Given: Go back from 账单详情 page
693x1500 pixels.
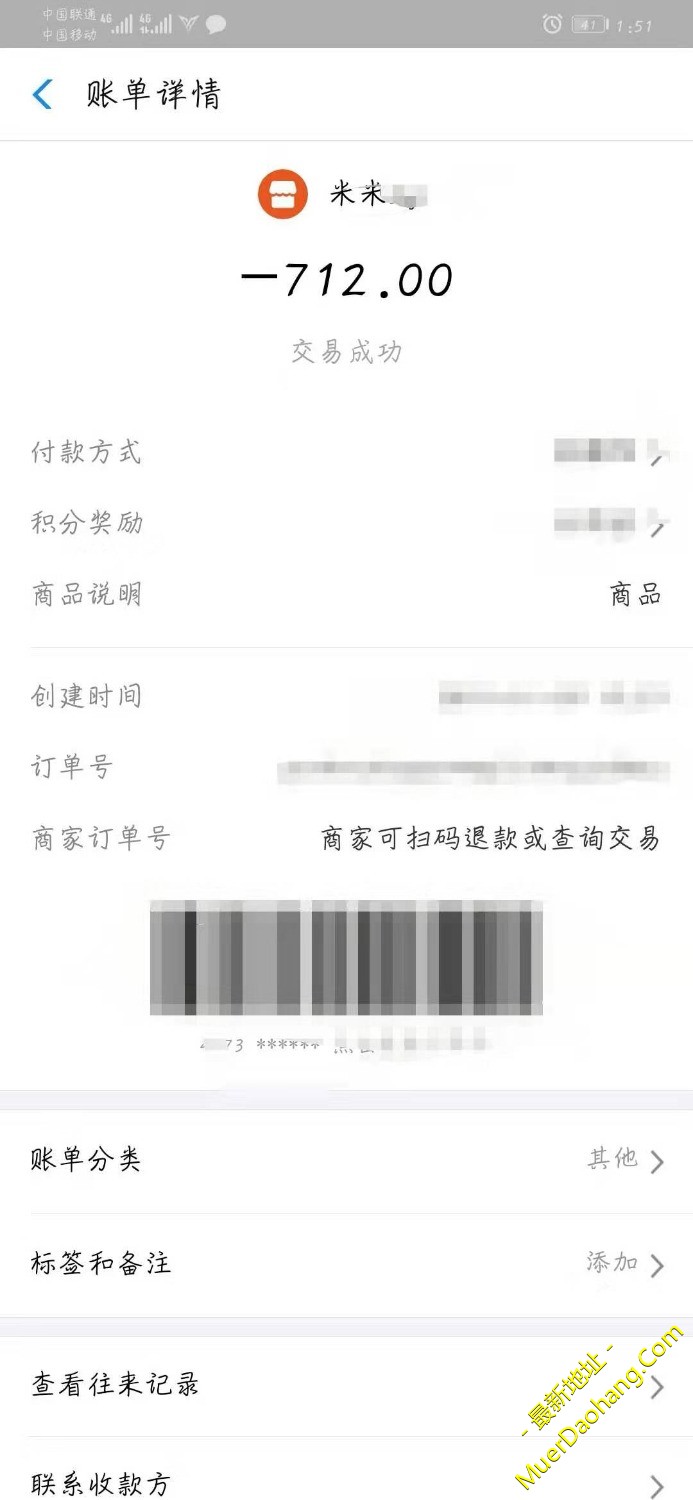Looking at the screenshot, I should point(42,95).
